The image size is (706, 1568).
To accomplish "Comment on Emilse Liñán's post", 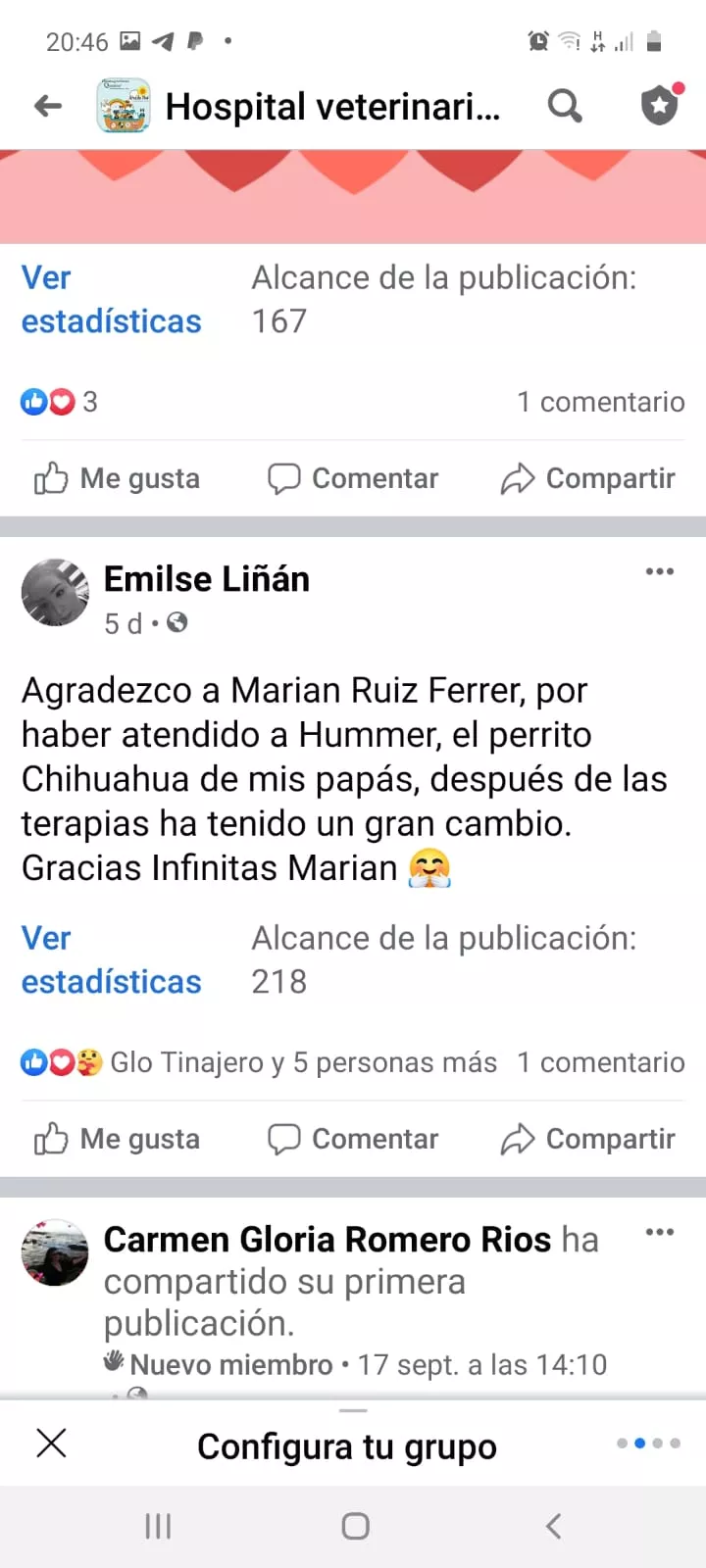I will point(353,1139).
